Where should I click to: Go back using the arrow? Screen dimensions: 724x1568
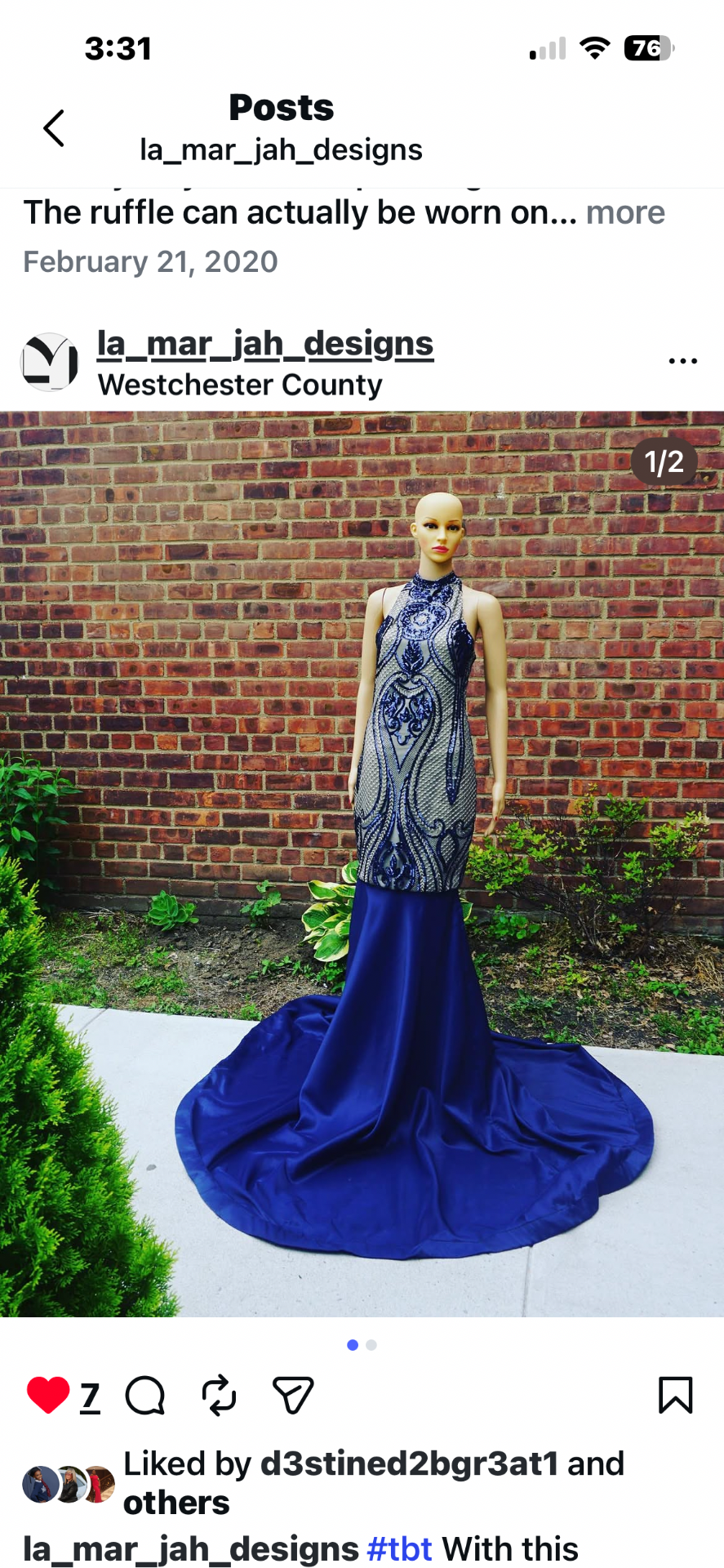(x=54, y=128)
